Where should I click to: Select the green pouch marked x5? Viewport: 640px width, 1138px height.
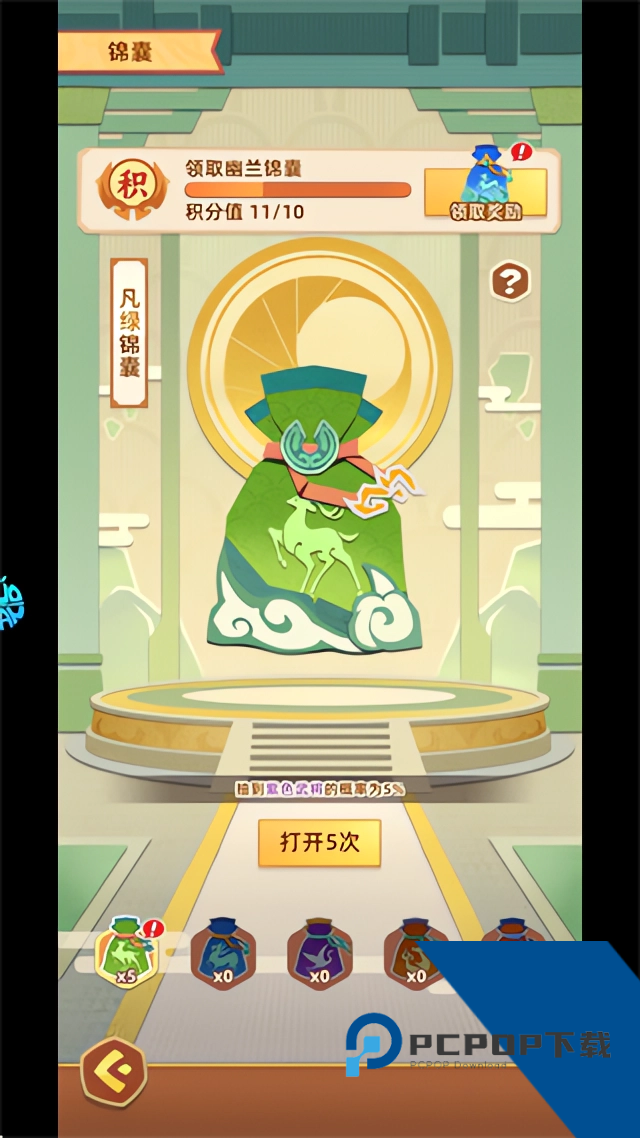click(127, 951)
